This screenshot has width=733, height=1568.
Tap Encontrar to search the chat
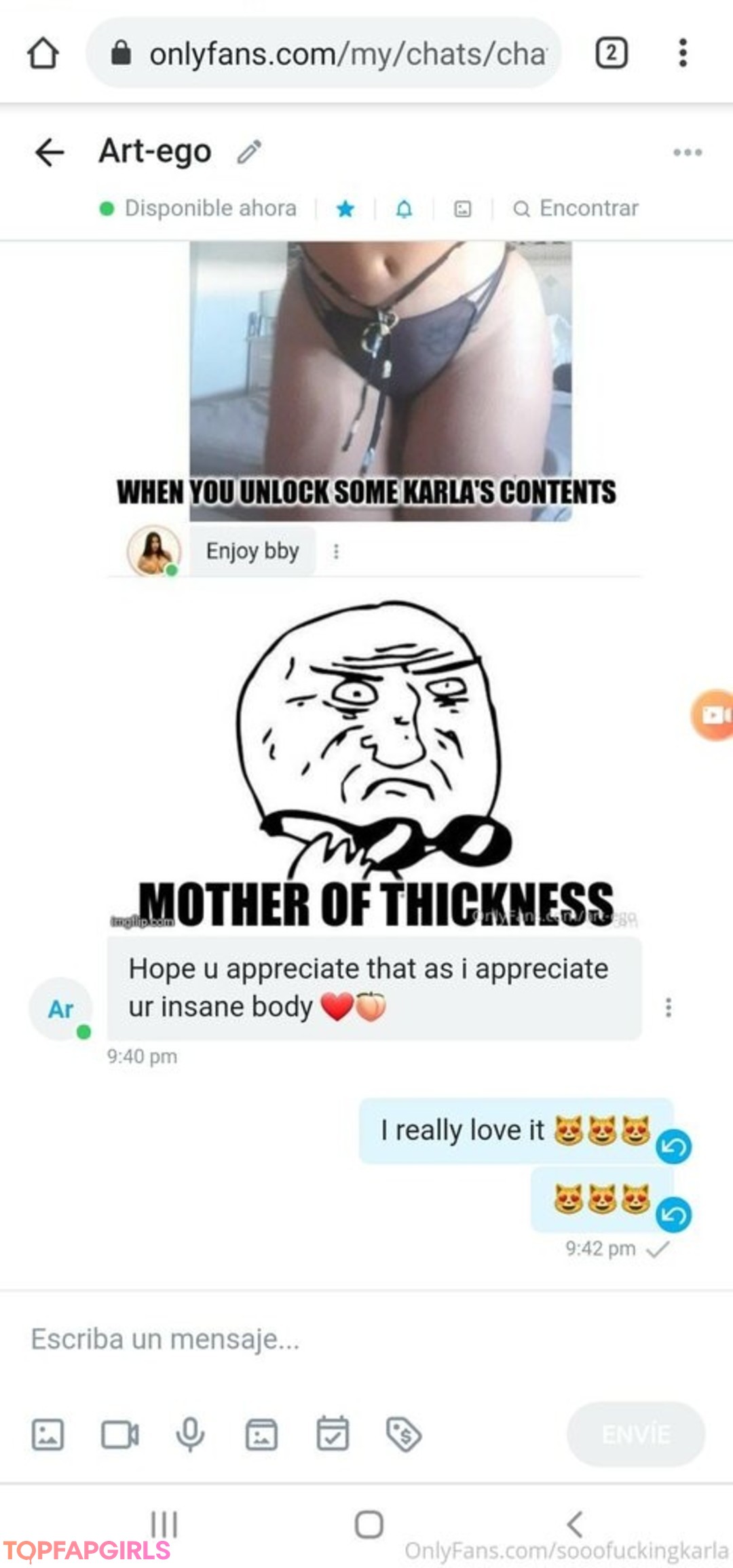pyautogui.click(x=576, y=208)
